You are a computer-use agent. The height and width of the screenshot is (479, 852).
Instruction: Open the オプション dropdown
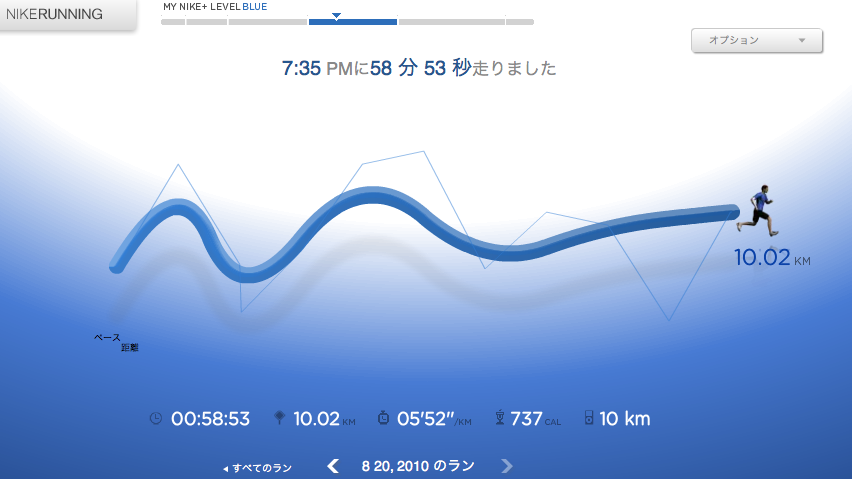coord(756,41)
